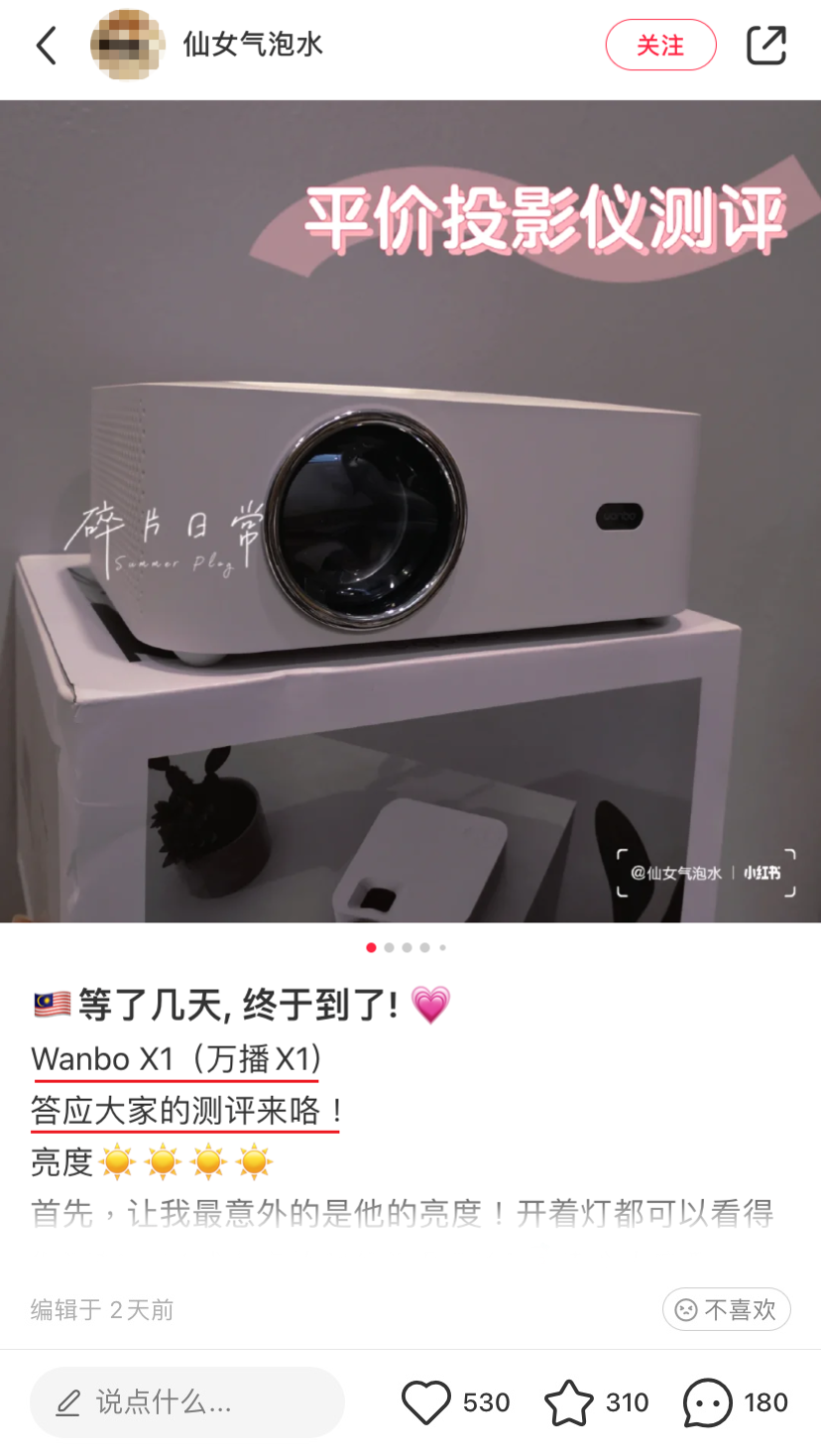Like the post with the heart icon

coord(426,1401)
